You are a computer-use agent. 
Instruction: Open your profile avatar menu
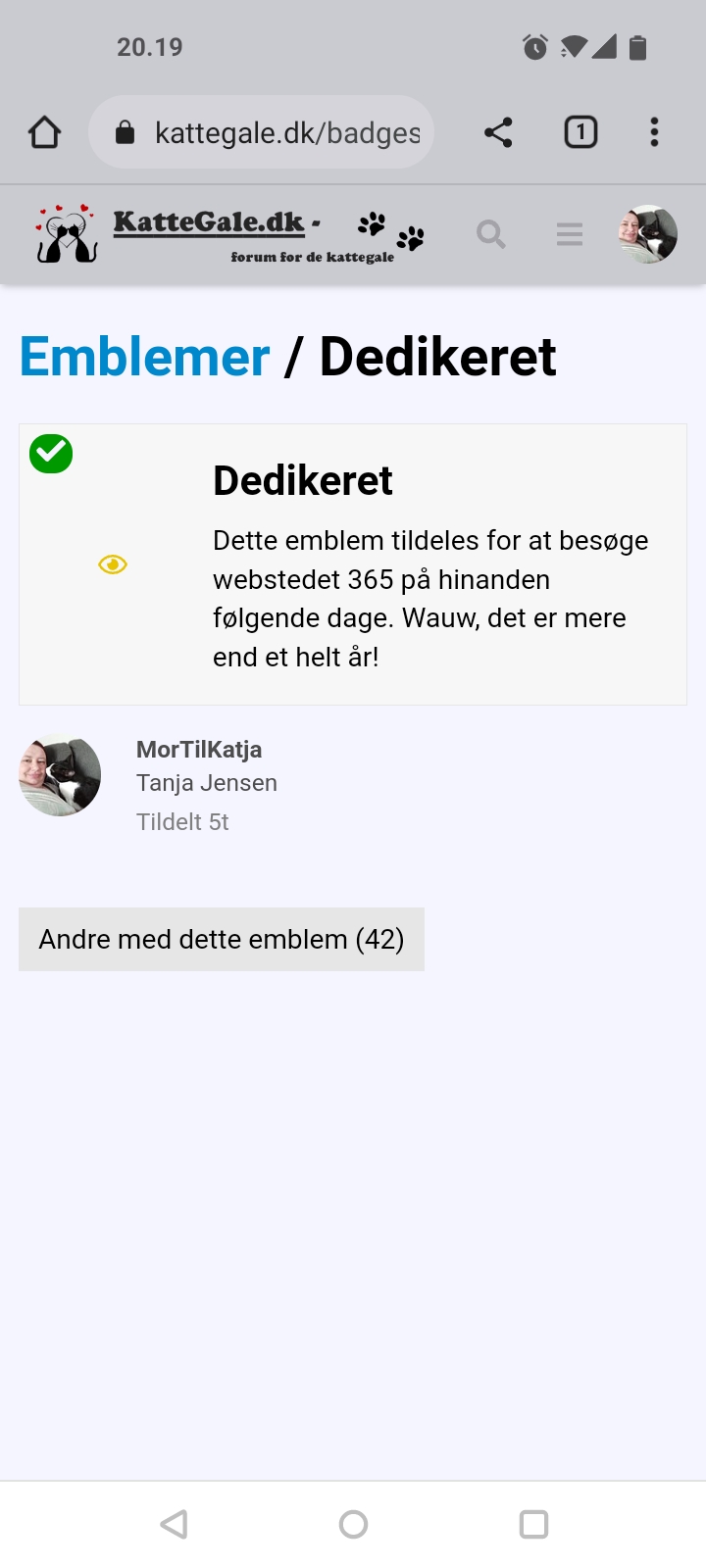coord(647,234)
